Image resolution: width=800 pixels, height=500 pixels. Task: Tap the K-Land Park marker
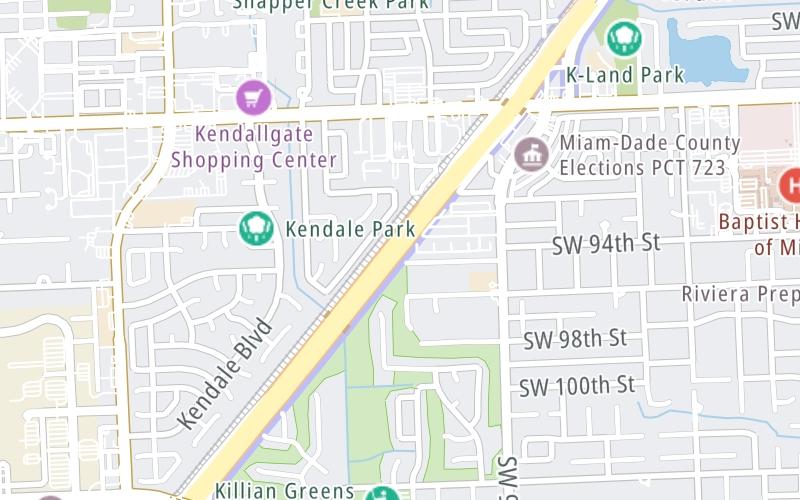(625, 39)
